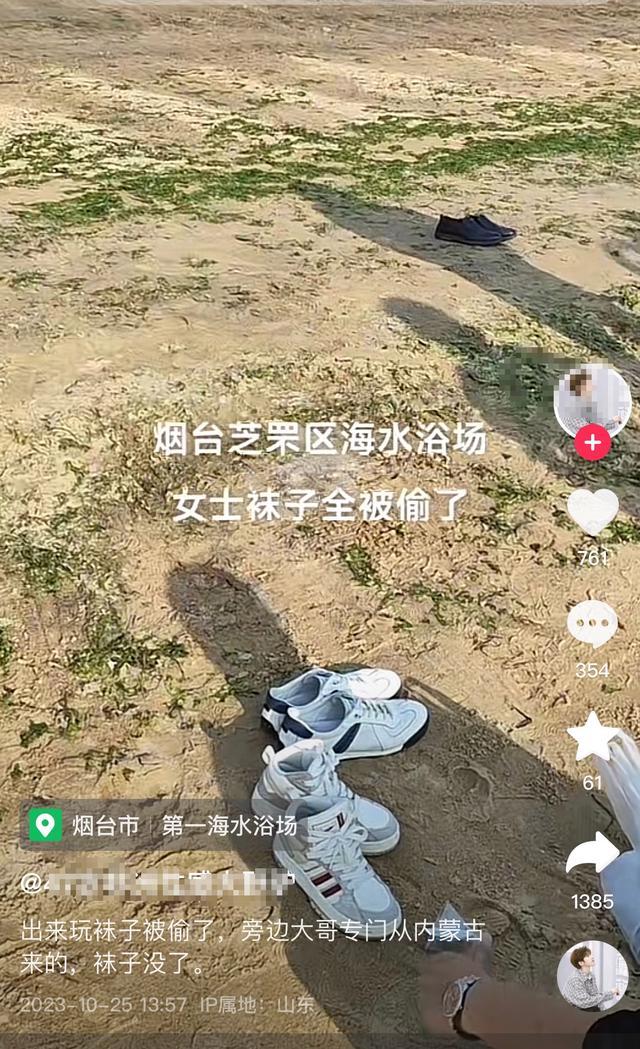Open the spinning music disc for this sound

click(x=592, y=975)
